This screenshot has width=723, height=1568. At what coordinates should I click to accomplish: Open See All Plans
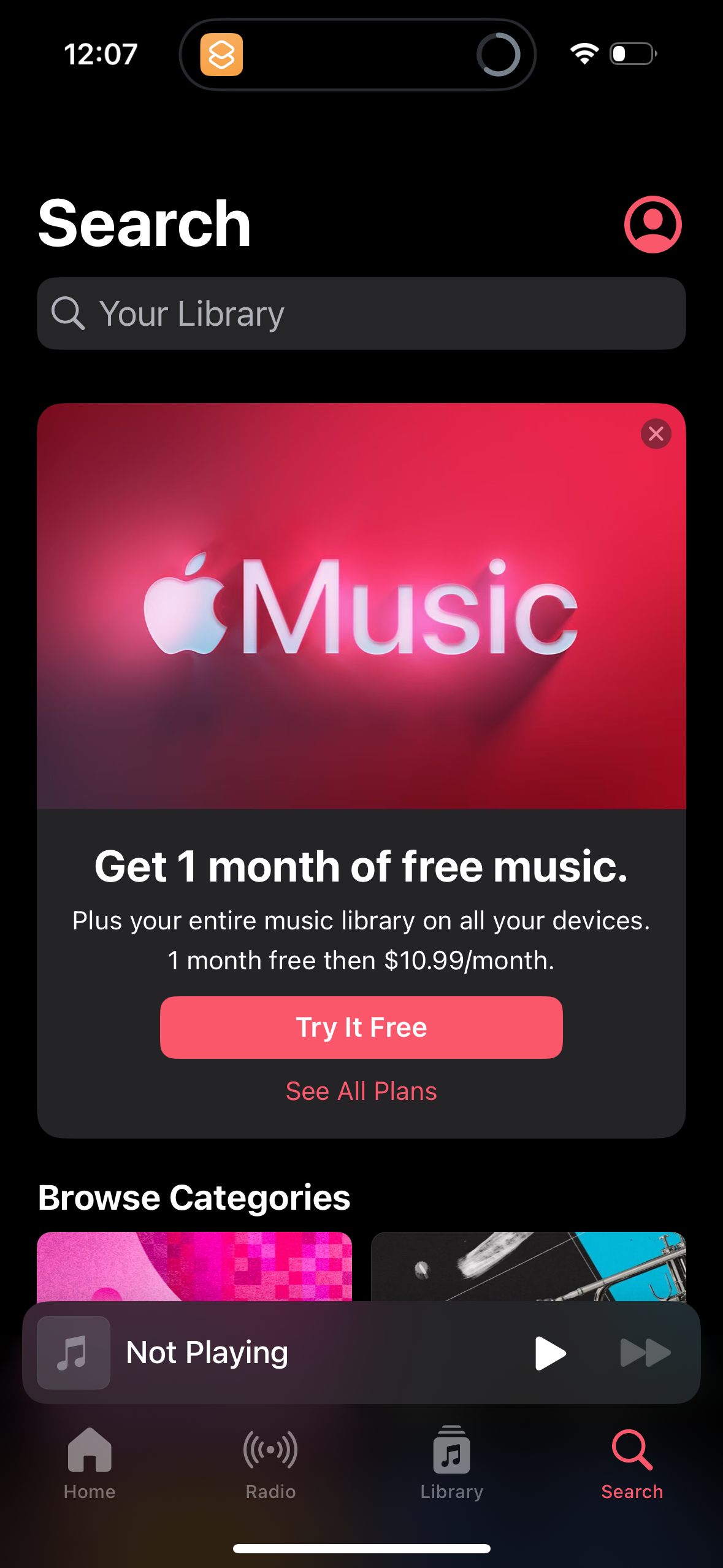click(361, 1091)
